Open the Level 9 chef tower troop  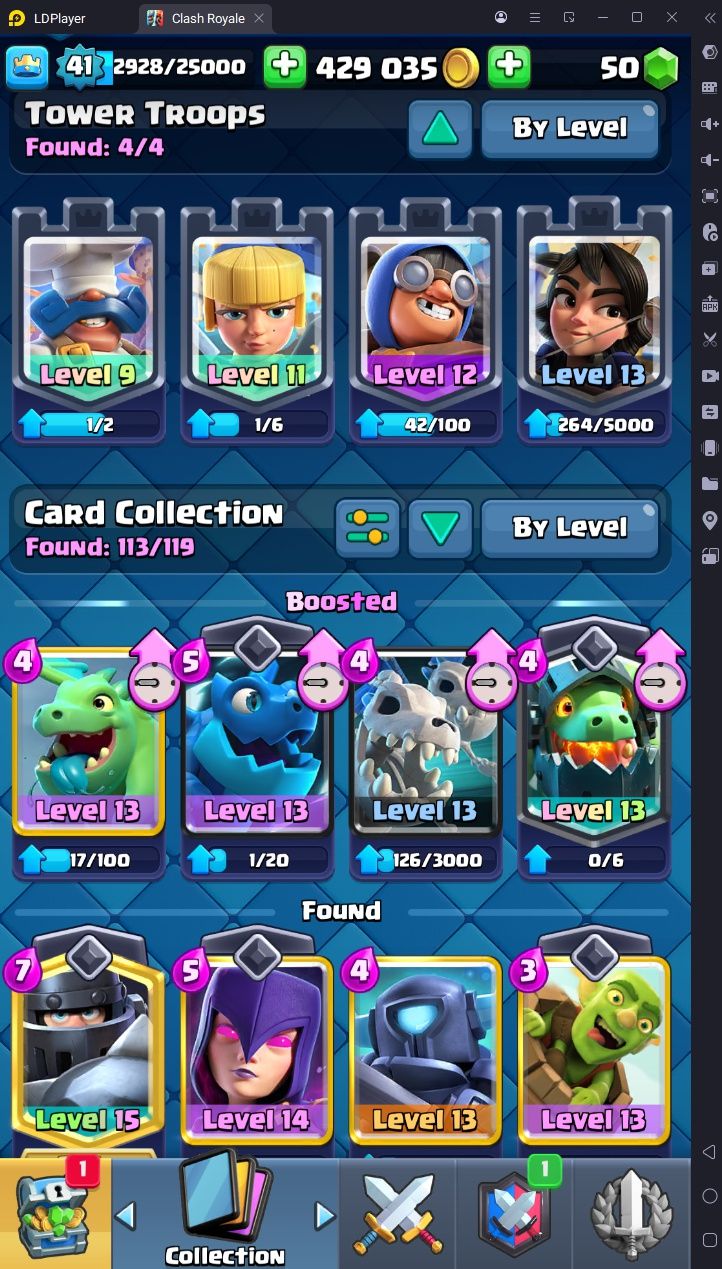click(x=88, y=319)
